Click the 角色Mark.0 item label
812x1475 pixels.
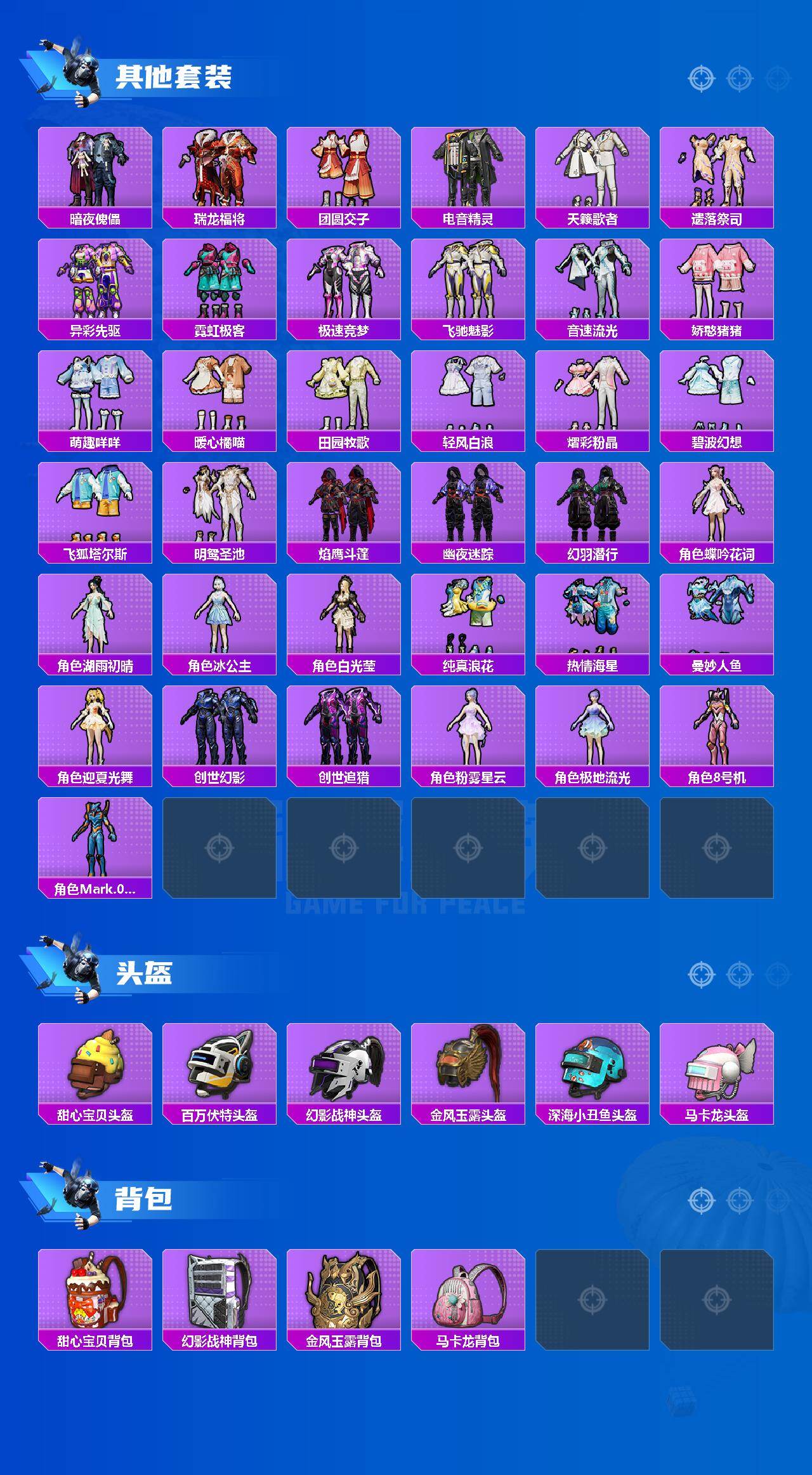point(94,888)
